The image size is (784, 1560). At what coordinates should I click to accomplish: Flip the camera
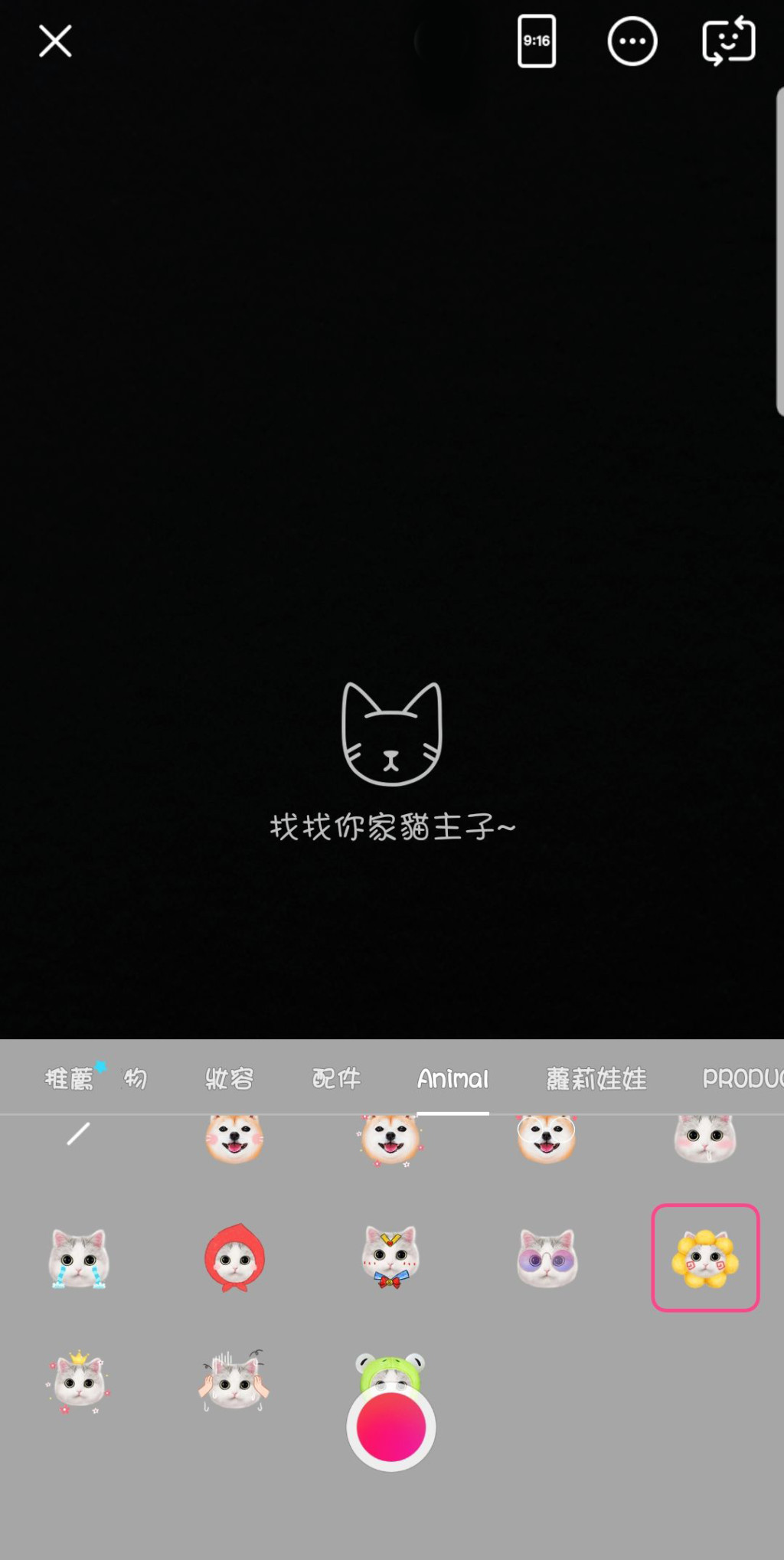click(728, 41)
